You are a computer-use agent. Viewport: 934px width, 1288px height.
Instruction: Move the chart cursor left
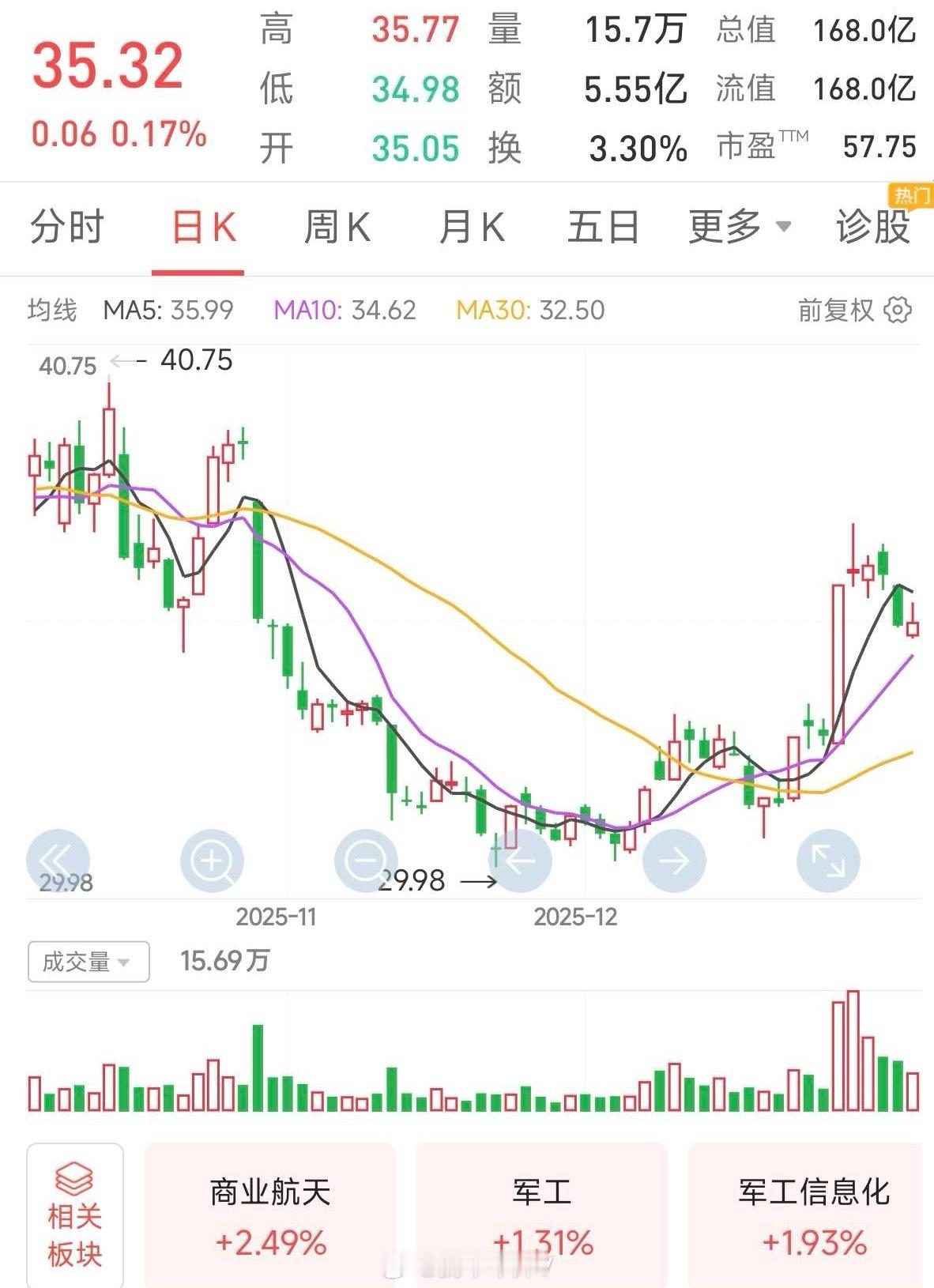pos(520,861)
